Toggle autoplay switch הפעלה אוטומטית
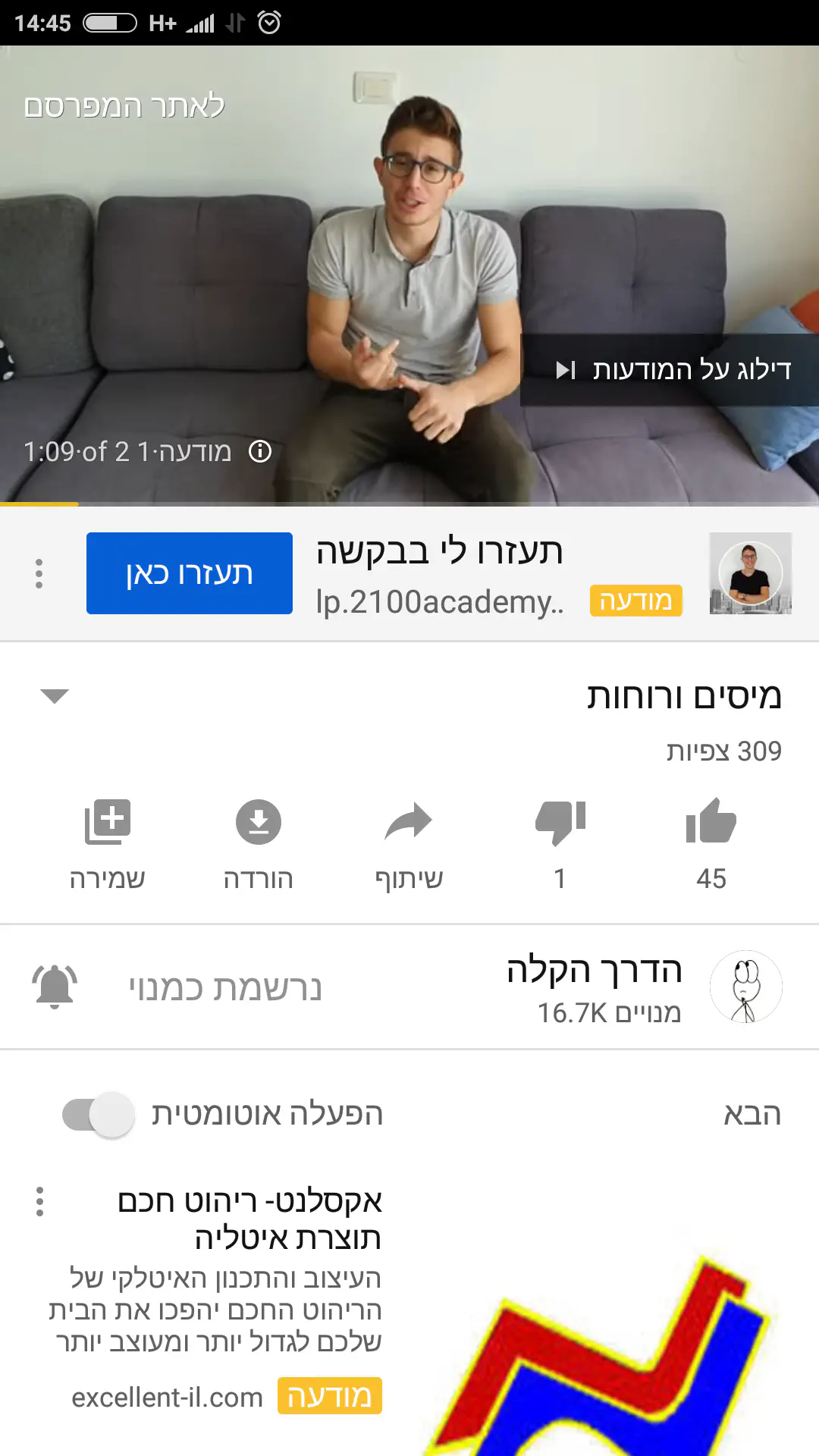This screenshot has height=1456, width=819. pos(99,1115)
